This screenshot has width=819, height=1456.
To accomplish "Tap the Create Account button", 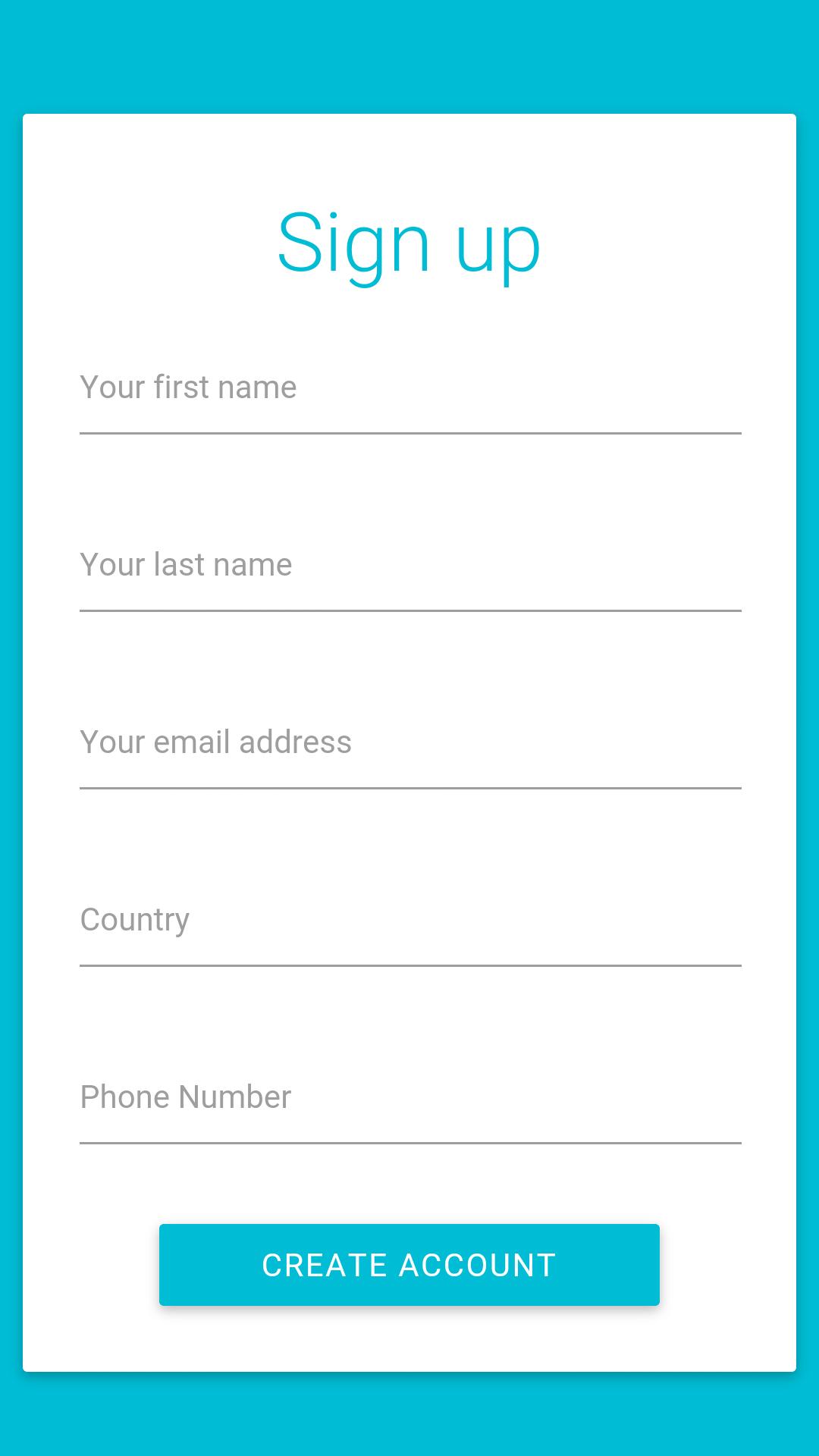I will pos(409,1265).
